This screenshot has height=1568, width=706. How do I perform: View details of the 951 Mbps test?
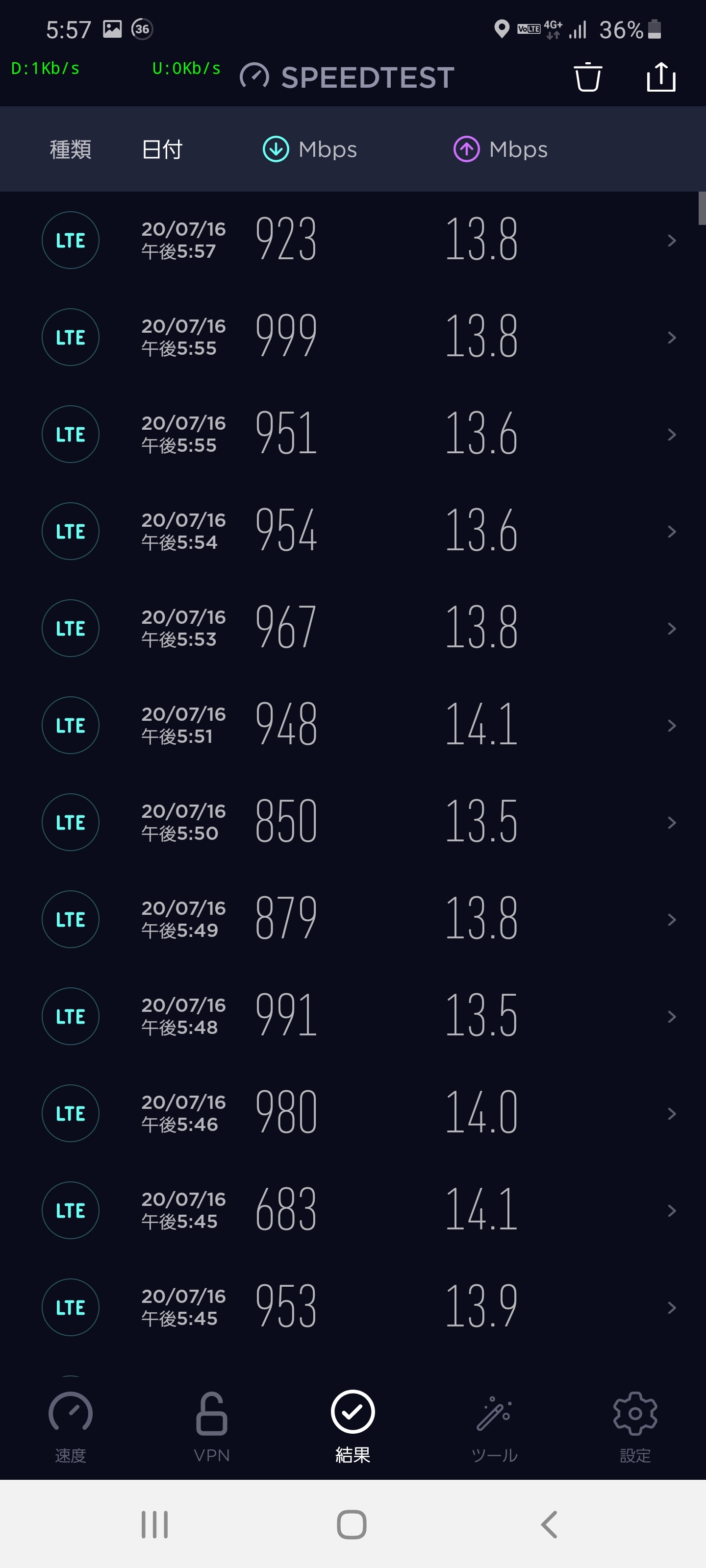[353, 434]
